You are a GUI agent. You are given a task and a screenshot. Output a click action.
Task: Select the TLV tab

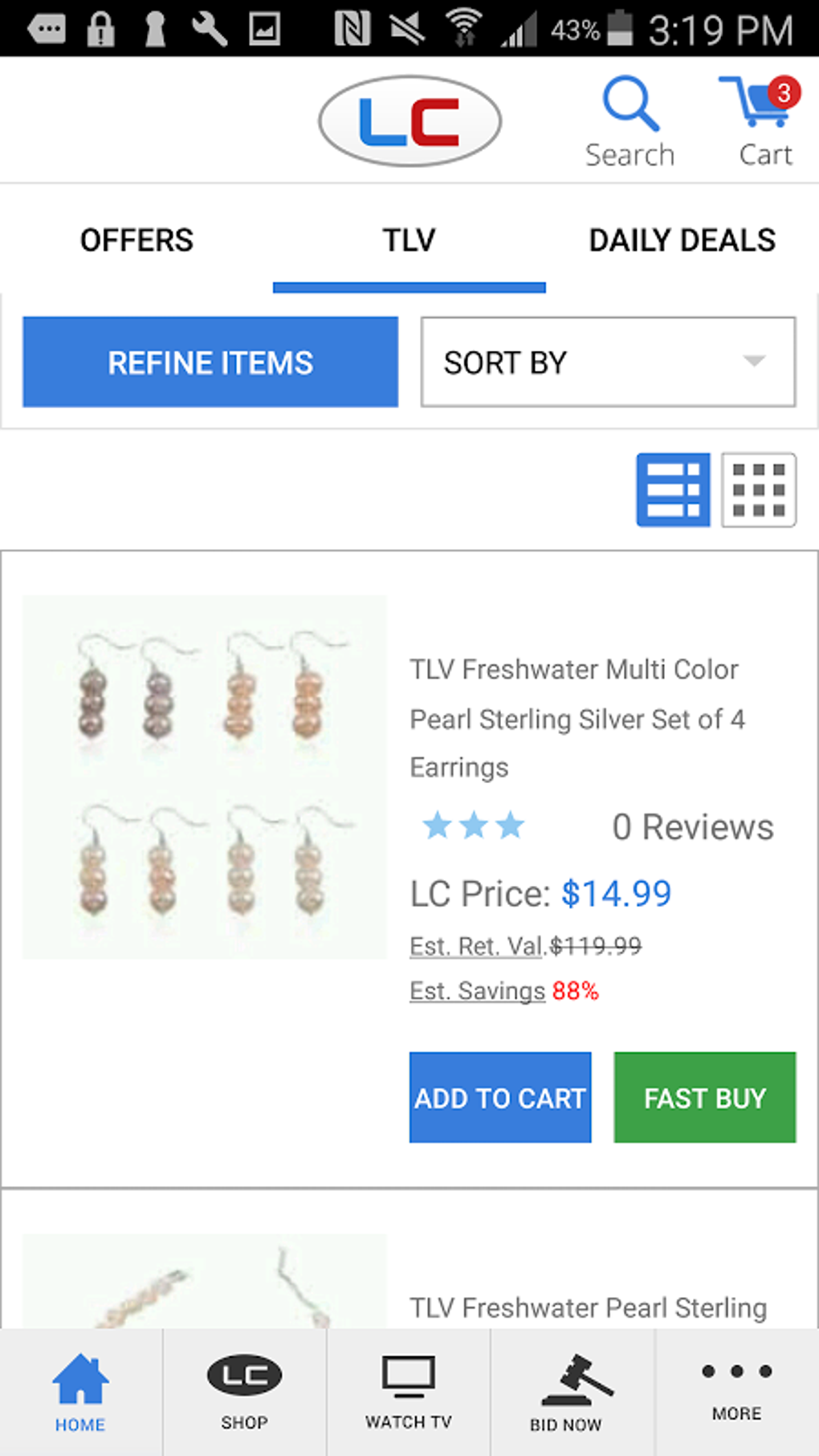coord(409,240)
